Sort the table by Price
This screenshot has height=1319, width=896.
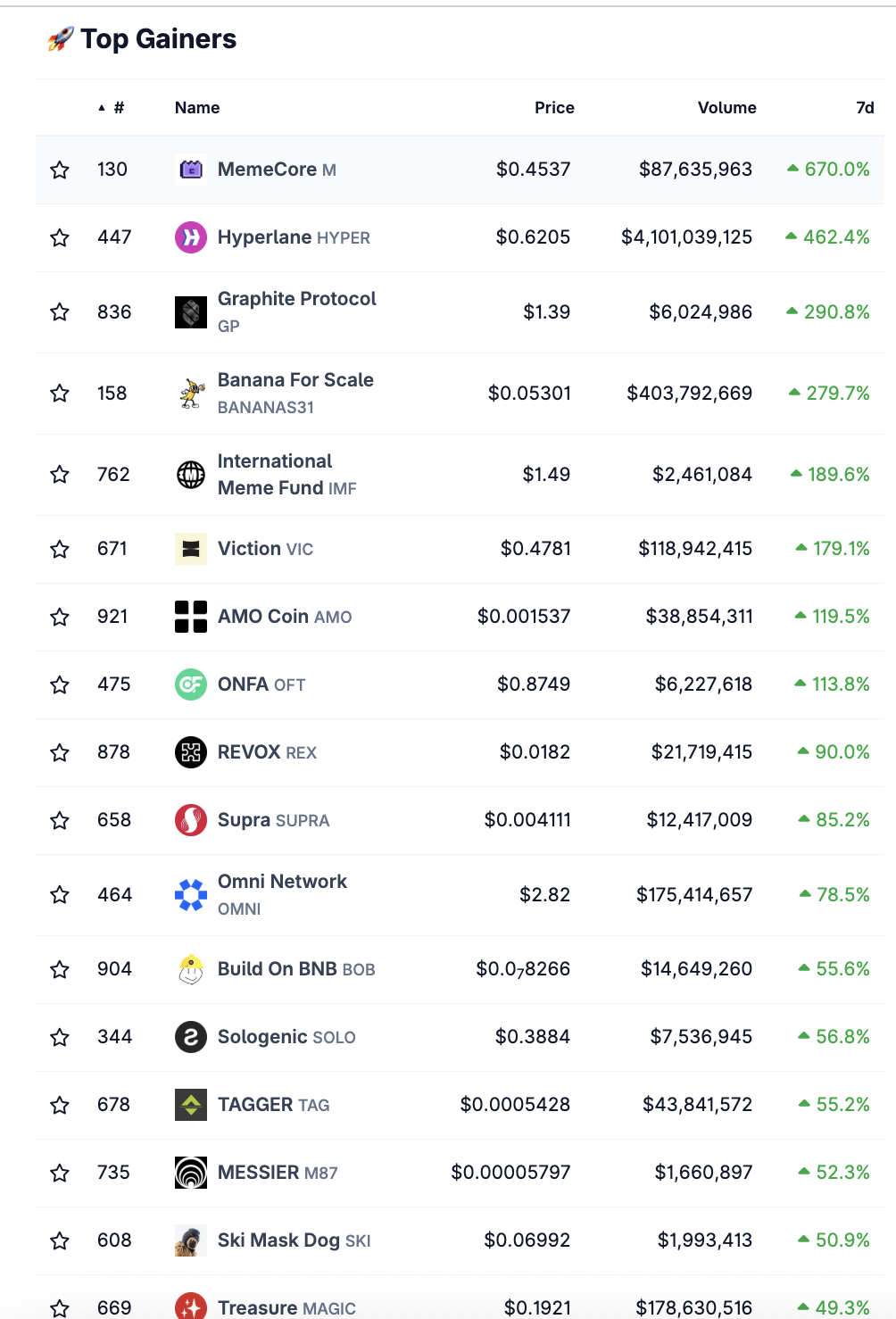[553, 108]
